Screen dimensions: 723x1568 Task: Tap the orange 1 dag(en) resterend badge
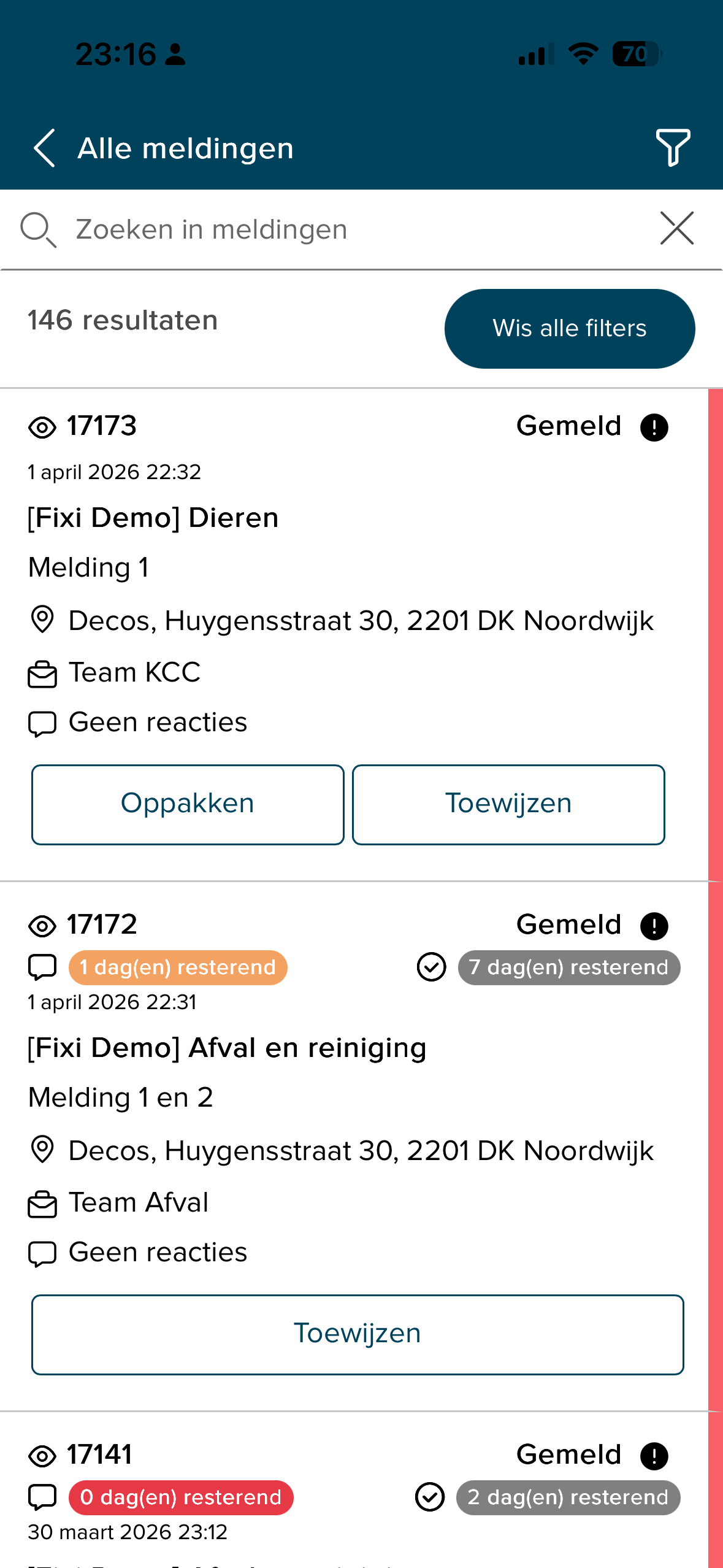177,967
